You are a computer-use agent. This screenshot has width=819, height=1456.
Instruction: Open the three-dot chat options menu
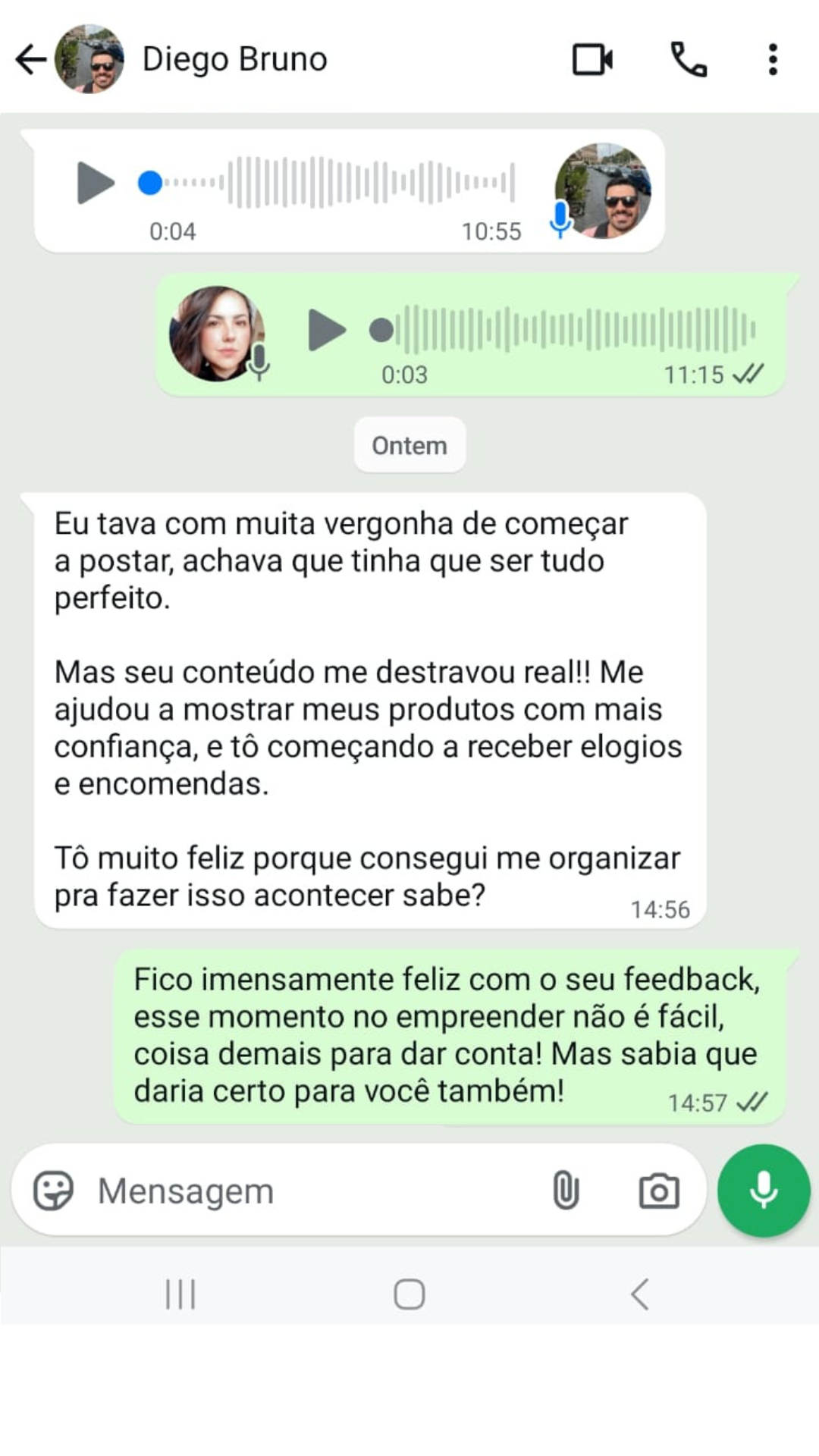773,58
